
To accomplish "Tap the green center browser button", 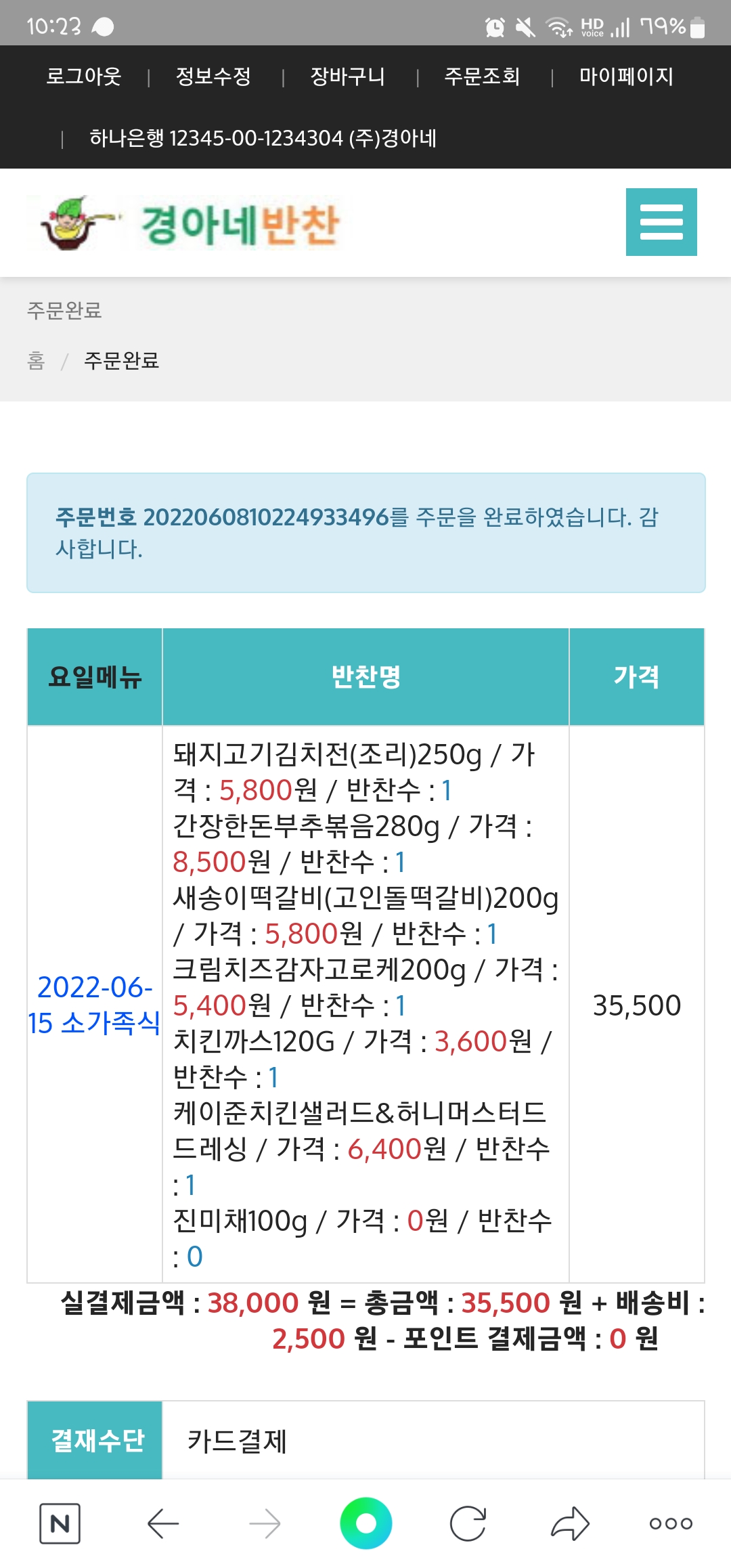I will tap(365, 1523).
